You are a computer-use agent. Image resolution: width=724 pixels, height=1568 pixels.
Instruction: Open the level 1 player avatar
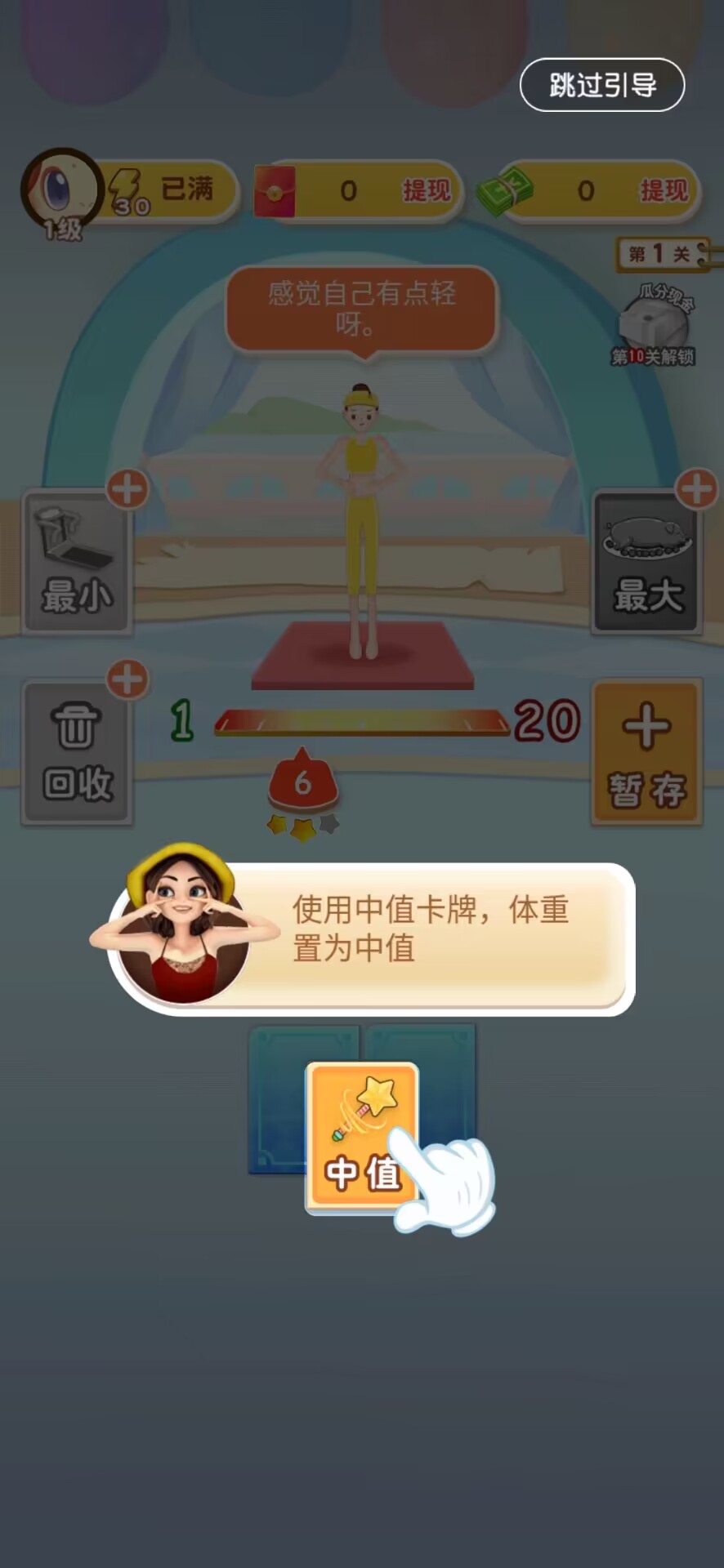tap(59, 190)
